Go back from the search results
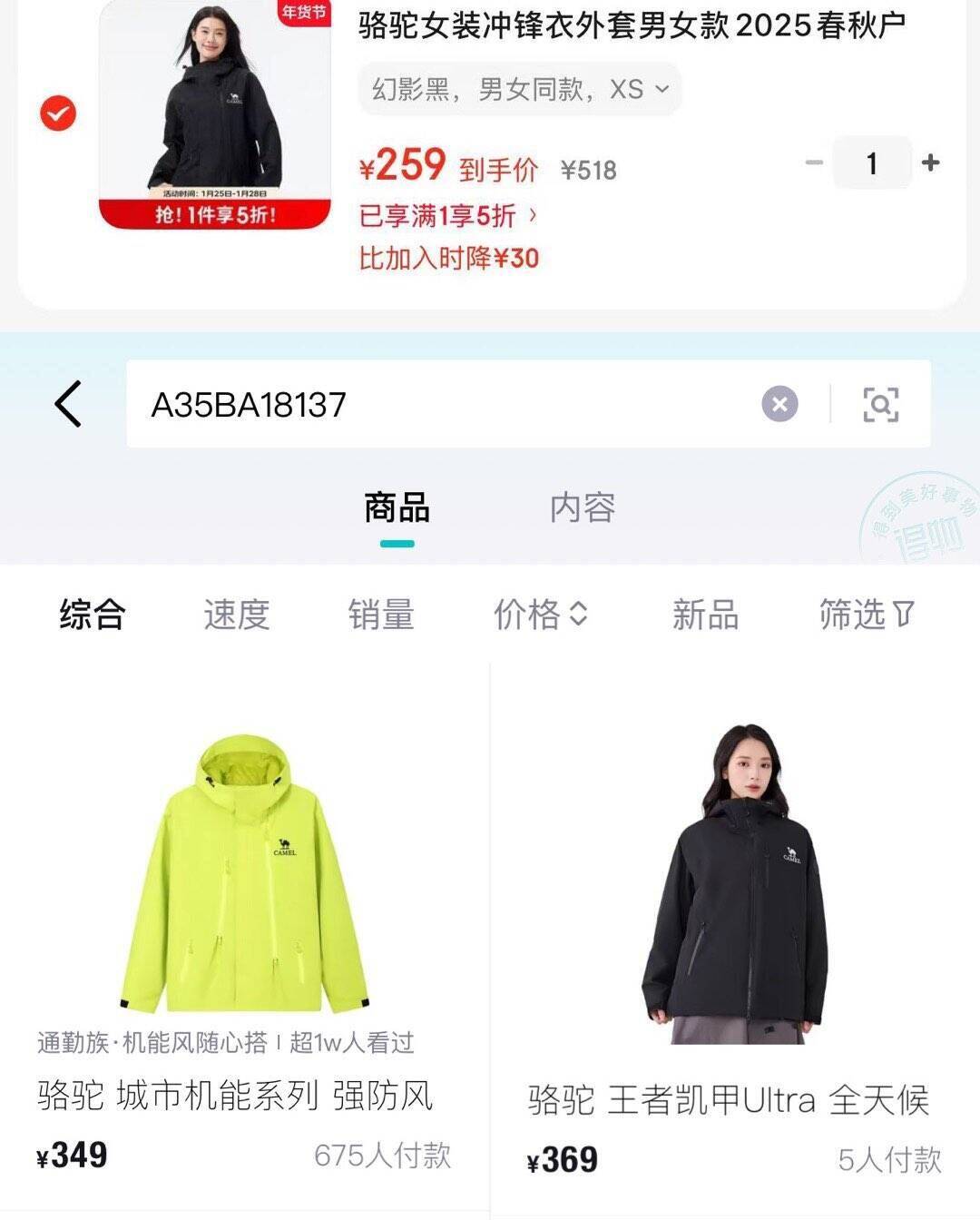 (x=69, y=404)
